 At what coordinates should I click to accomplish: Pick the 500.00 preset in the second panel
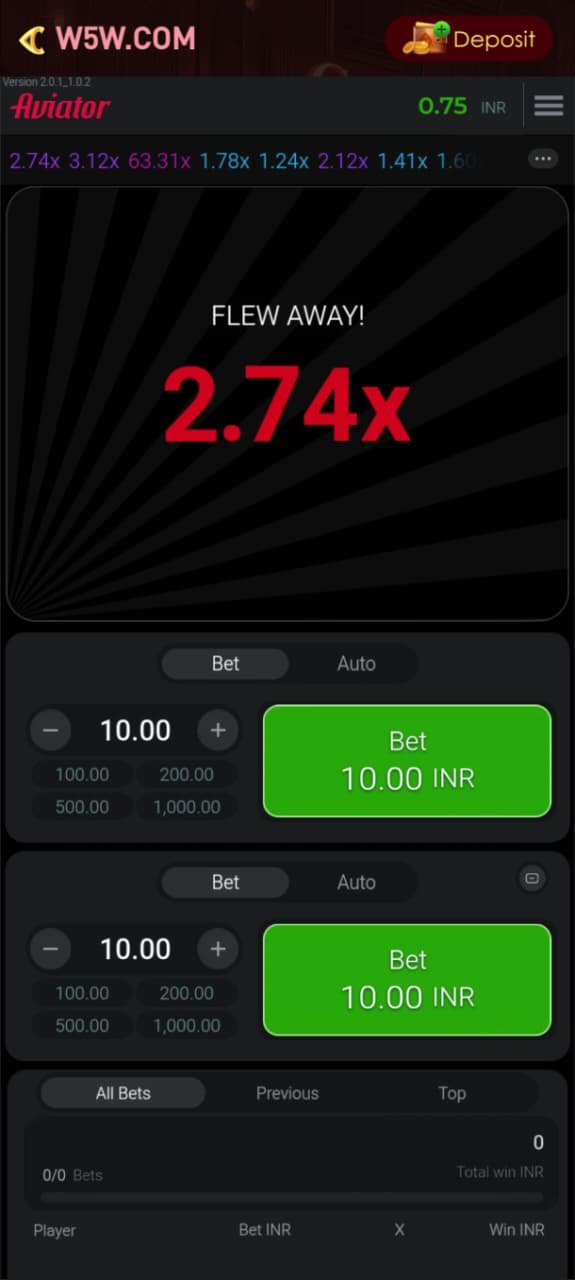[x=82, y=1025]
